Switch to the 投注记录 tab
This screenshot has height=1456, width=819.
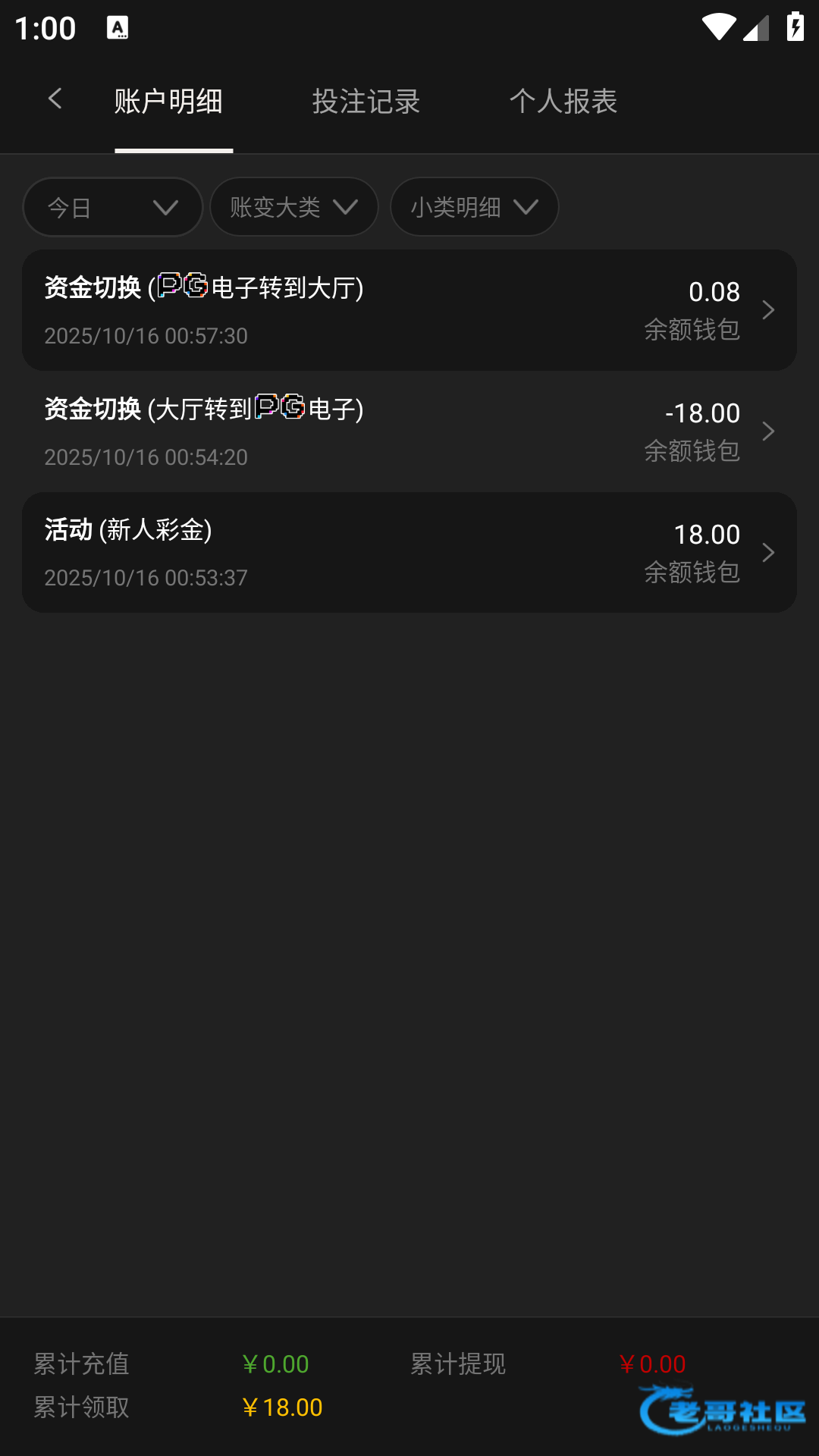[366, 102]
